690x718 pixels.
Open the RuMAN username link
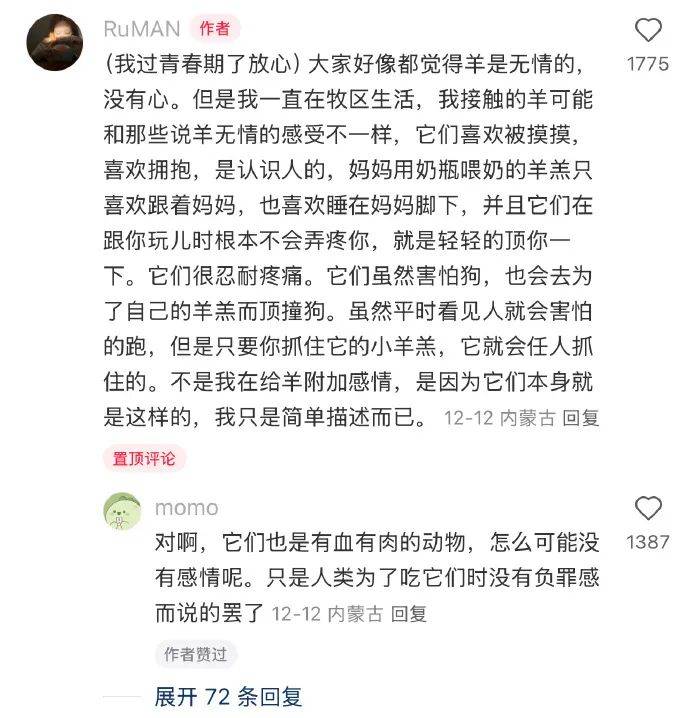(142, 29)
